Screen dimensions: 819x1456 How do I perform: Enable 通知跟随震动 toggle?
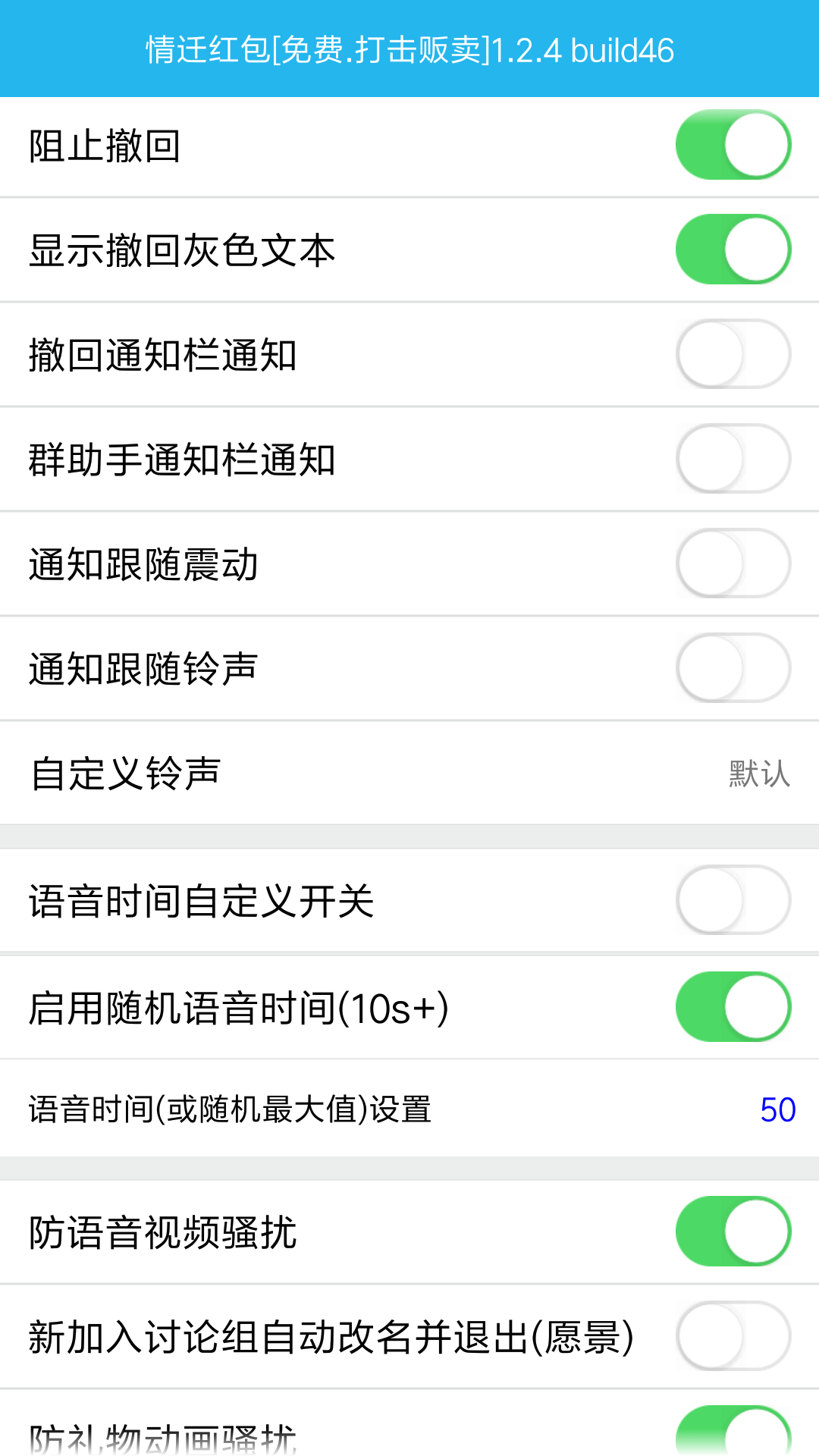pyautogui.click(x=733, y=563)
